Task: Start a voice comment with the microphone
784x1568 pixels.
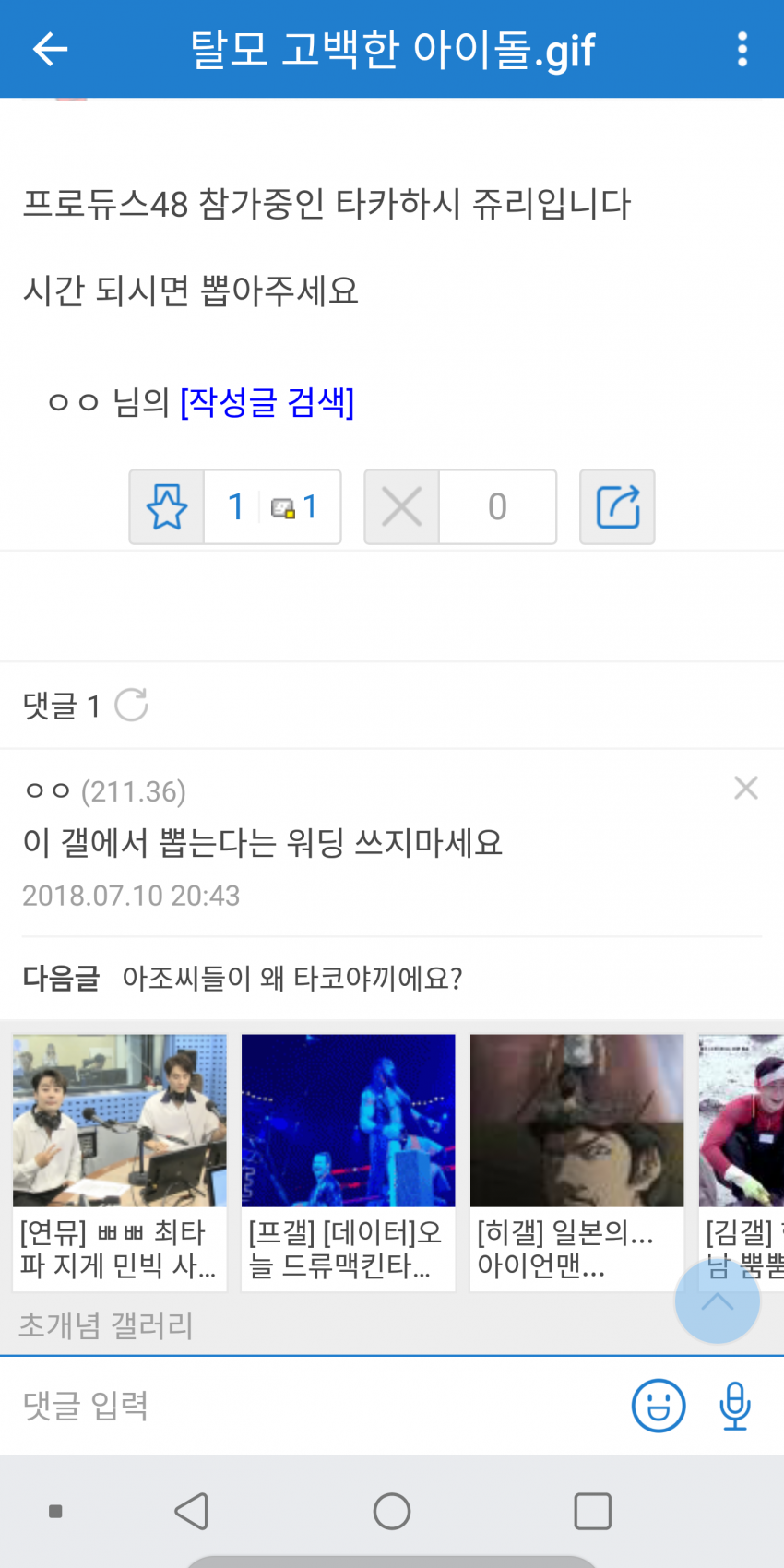Action: coord(734,1406)
